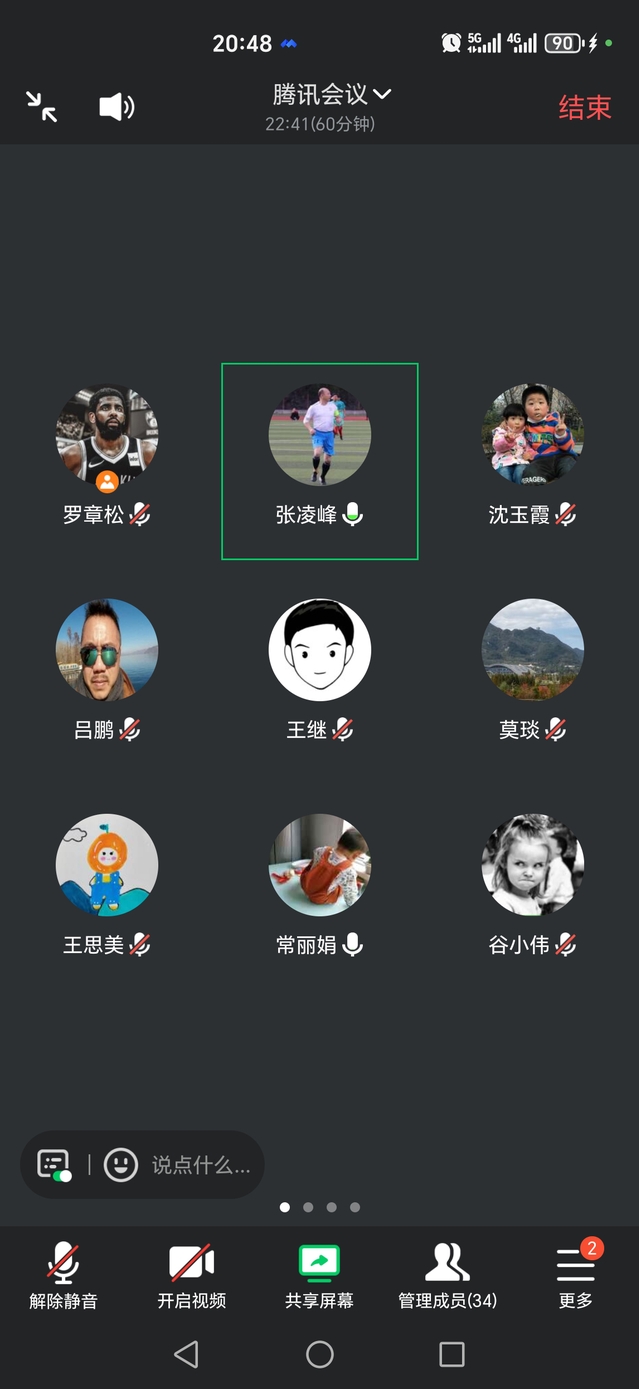This screenshot has width=639, height=1389.
Task: Tap on 吕鹏's avatar
Action: 107,651
